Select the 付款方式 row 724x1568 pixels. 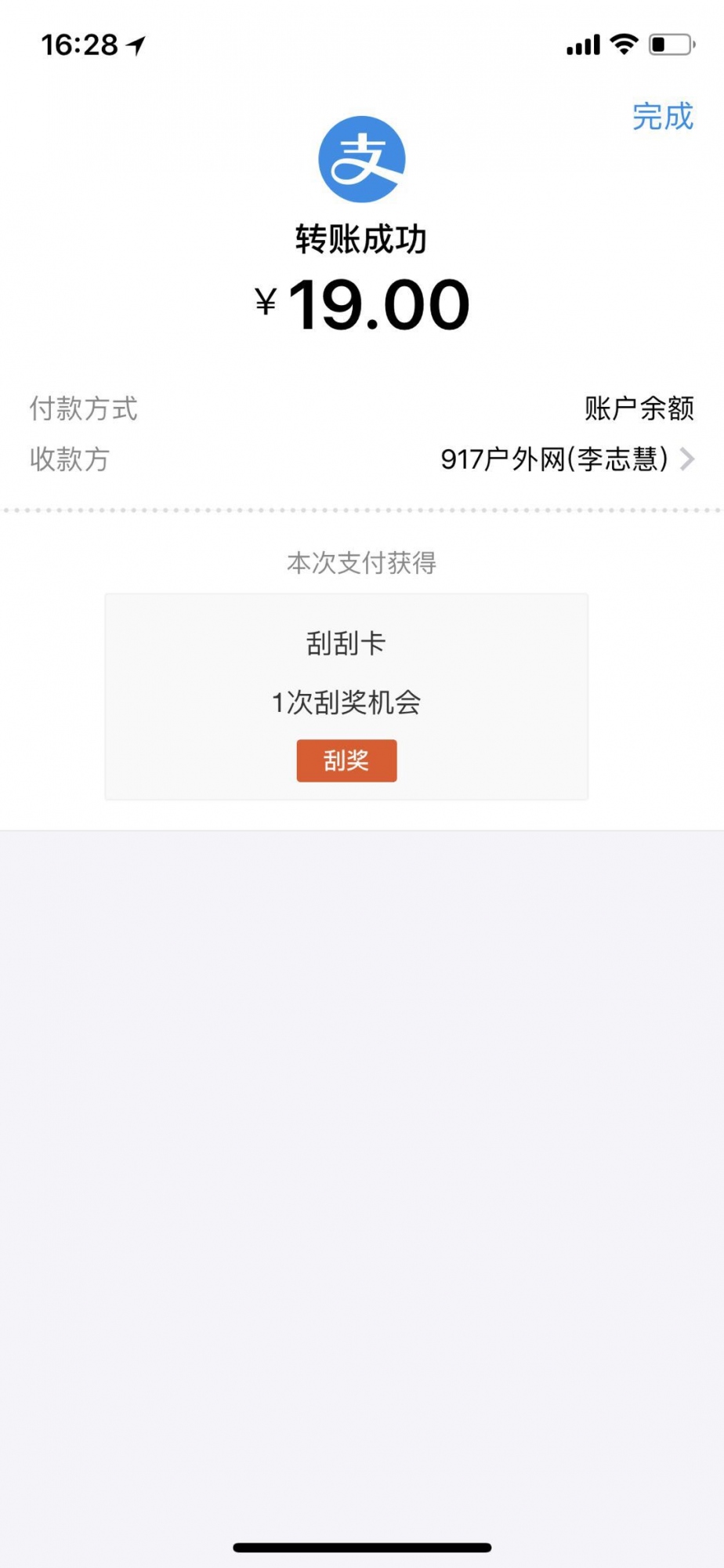(x=84, y=408)
